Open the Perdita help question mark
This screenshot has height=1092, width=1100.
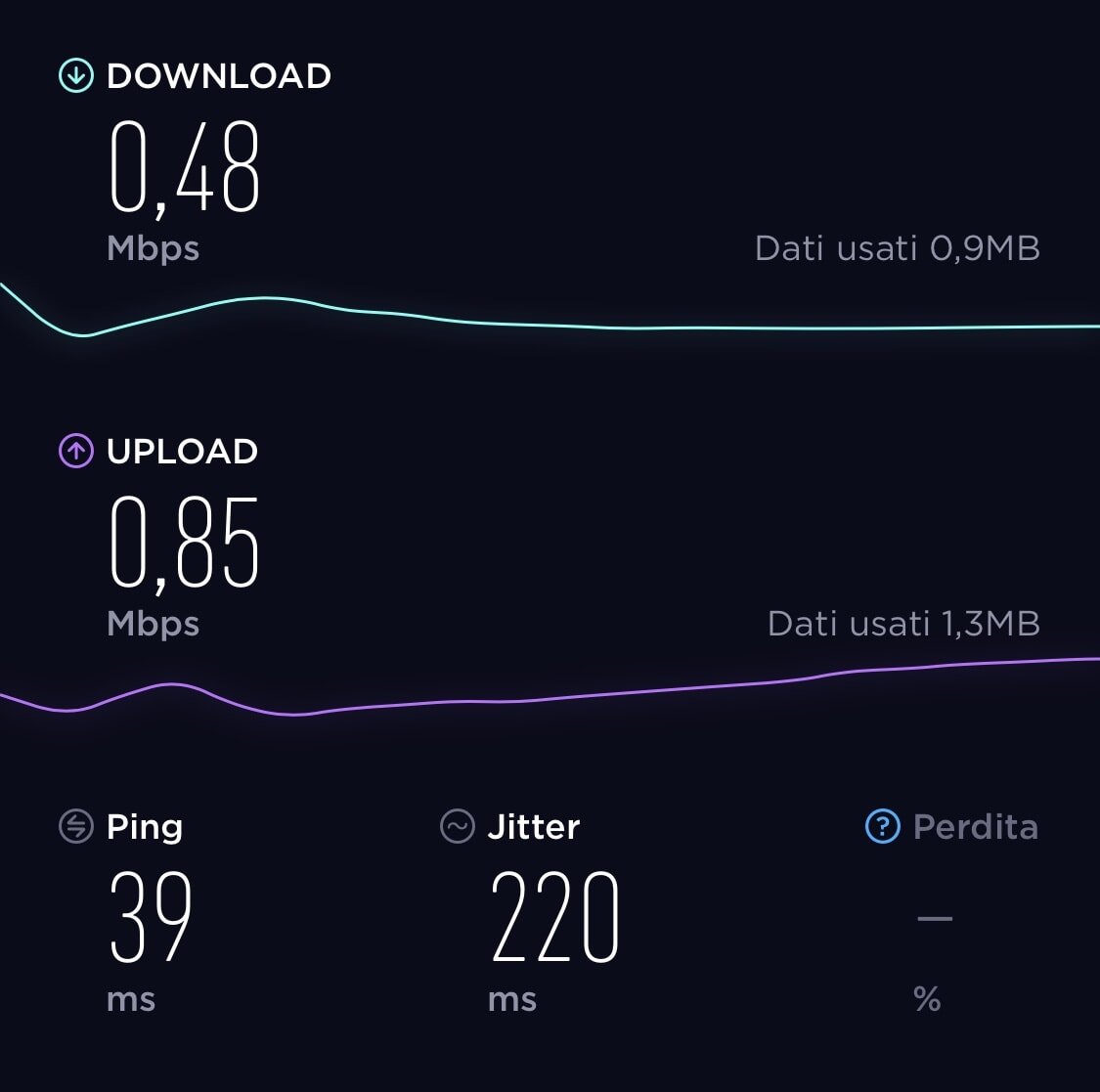[x=882, y=827]
